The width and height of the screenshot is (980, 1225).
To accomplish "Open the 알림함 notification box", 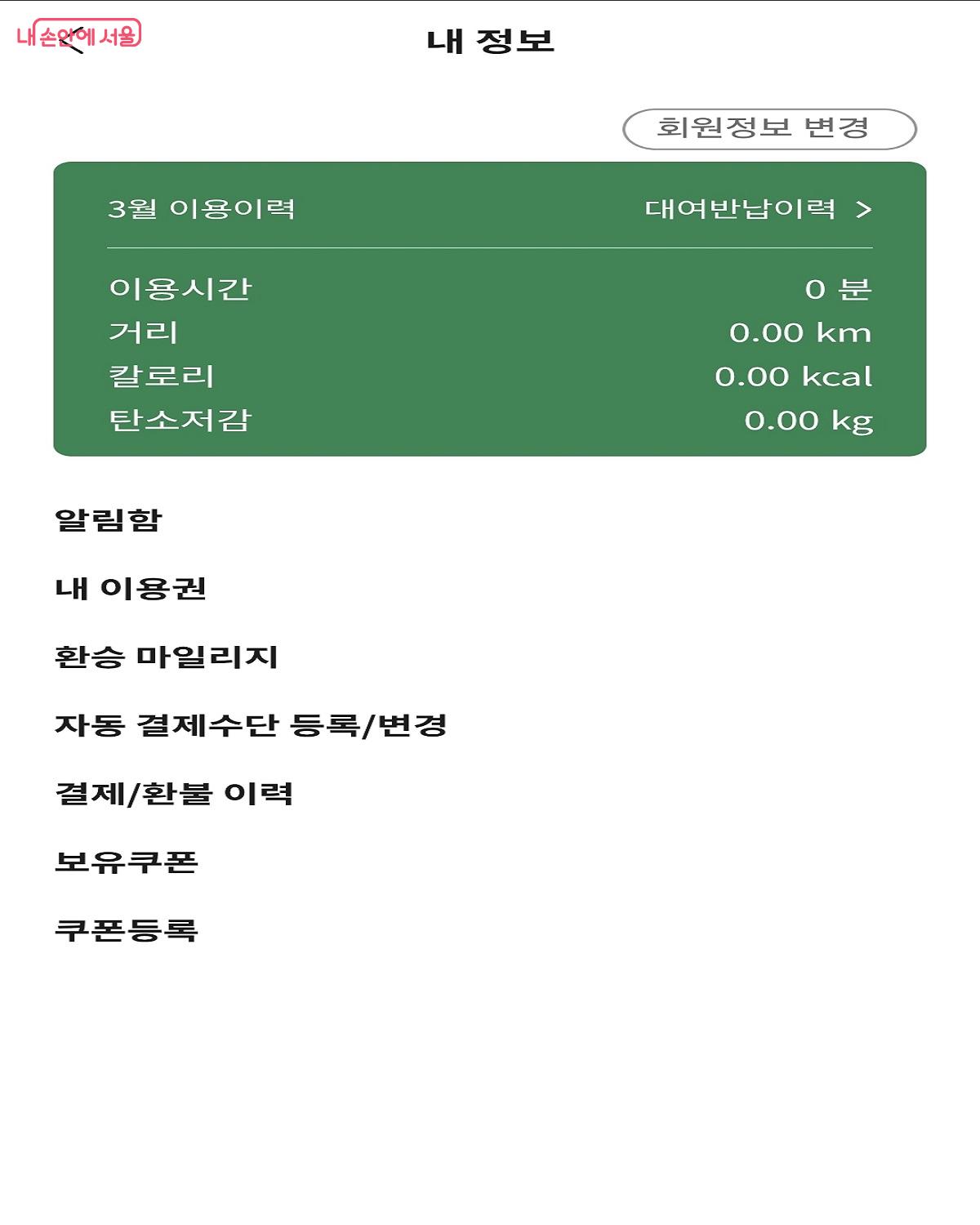I will pyautogui.click(x=109, y=520).
